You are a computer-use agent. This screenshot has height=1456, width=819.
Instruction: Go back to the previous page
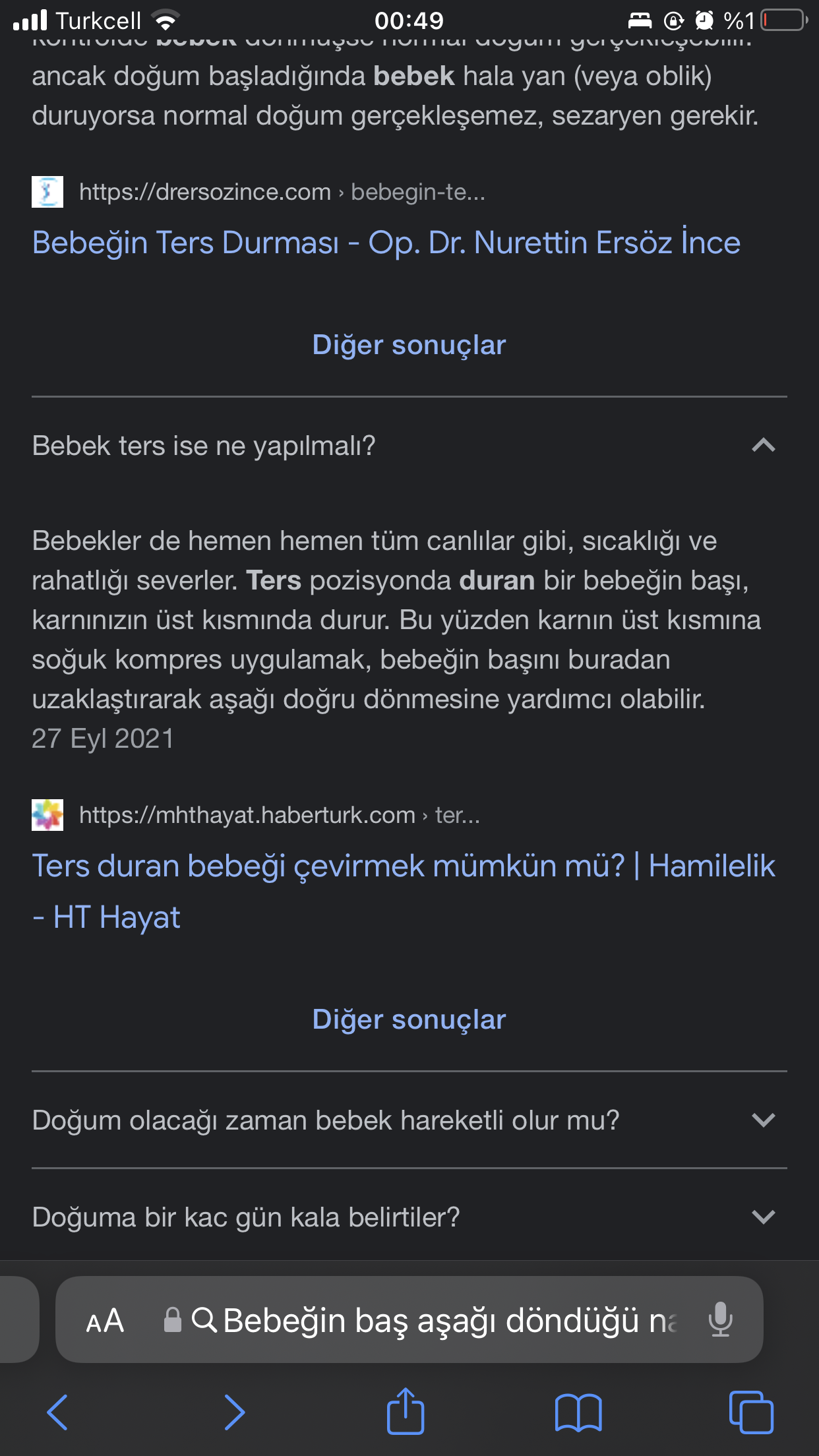(57, 1412)
